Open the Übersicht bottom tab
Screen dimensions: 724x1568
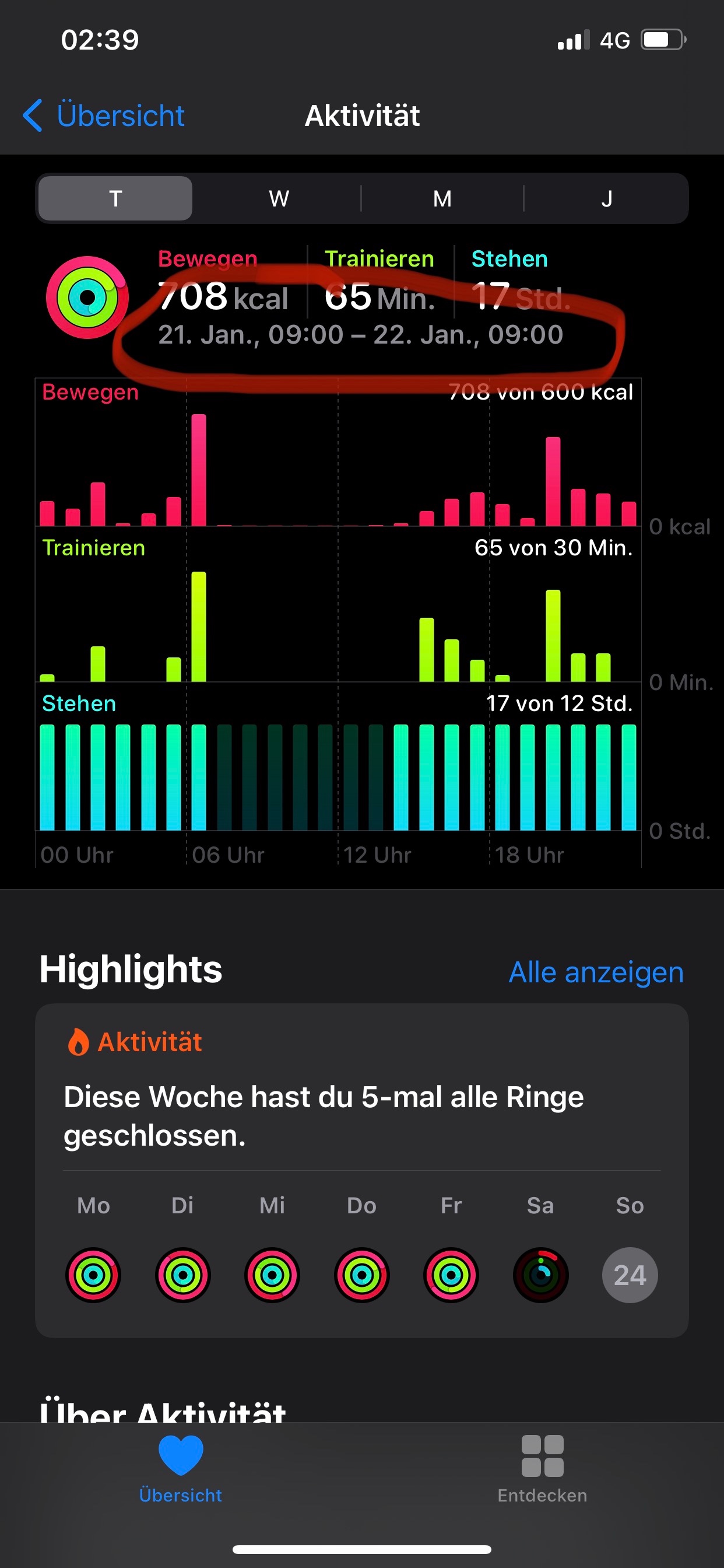pyautogui.click(x=181, y=1468)
